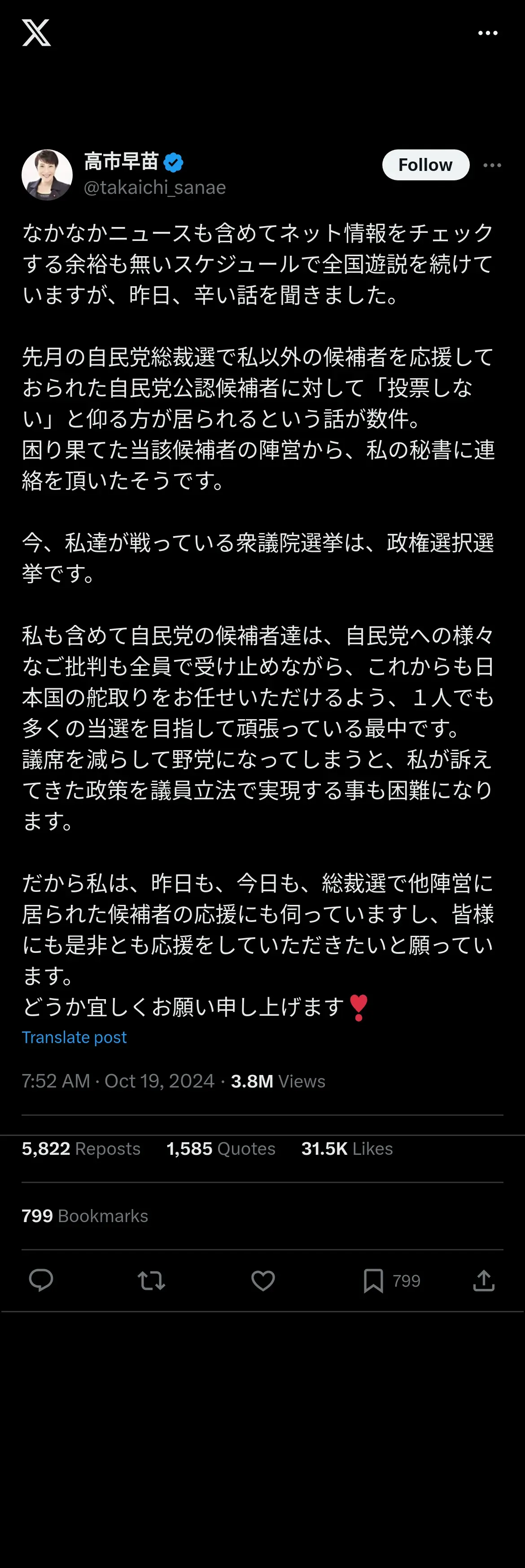Reply to this post
This screenshot has width=525, height=1568.
click(x=41, y=1281)
